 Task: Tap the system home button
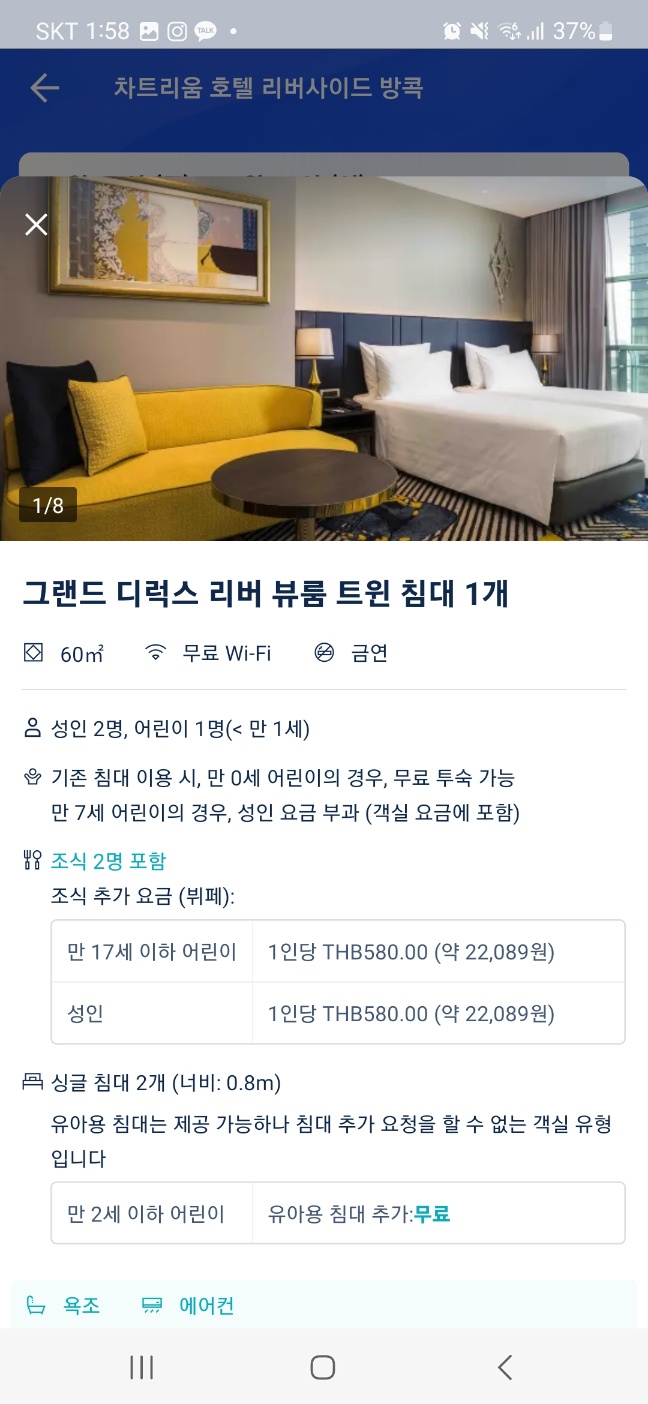[322, 1367]
